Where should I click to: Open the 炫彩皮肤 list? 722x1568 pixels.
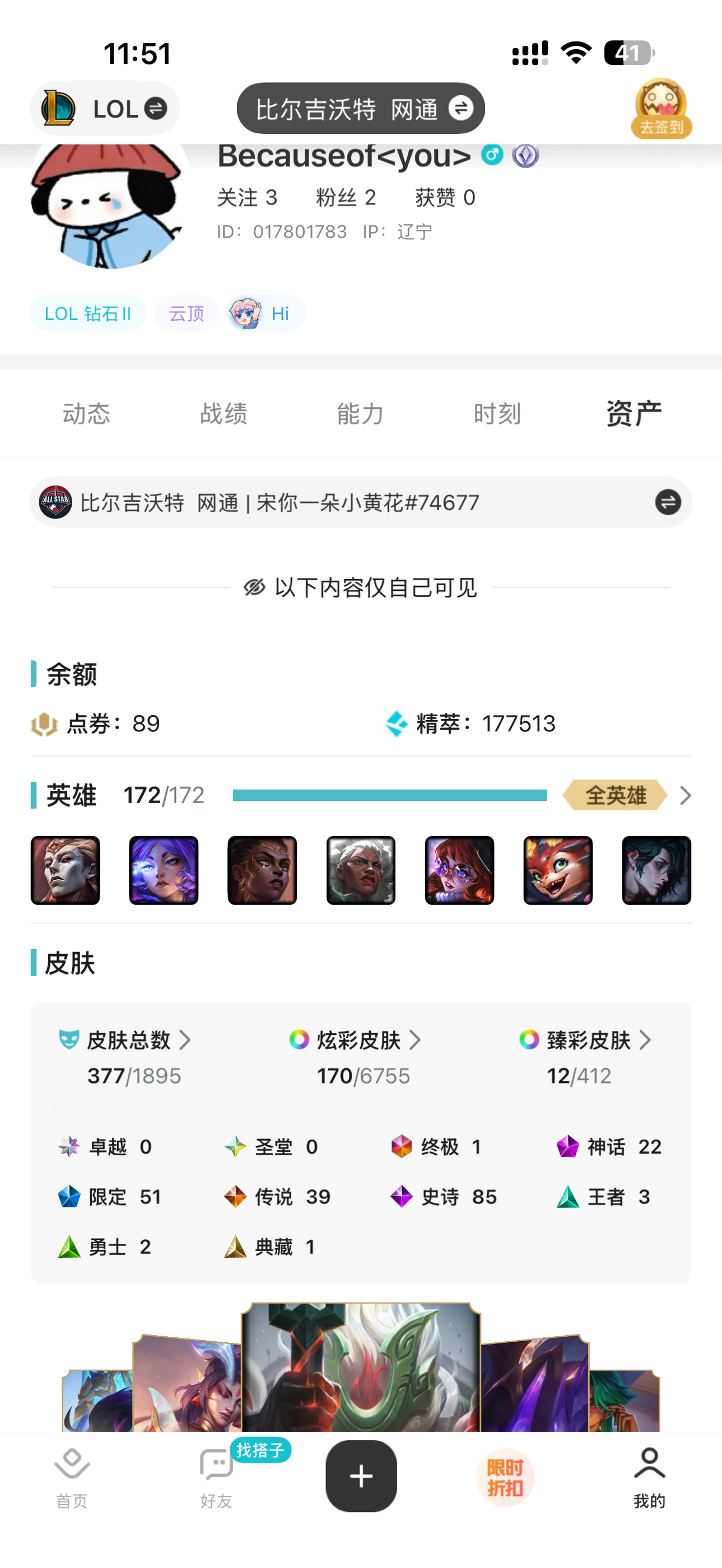pyautogui.click(x=359, y=1040)
